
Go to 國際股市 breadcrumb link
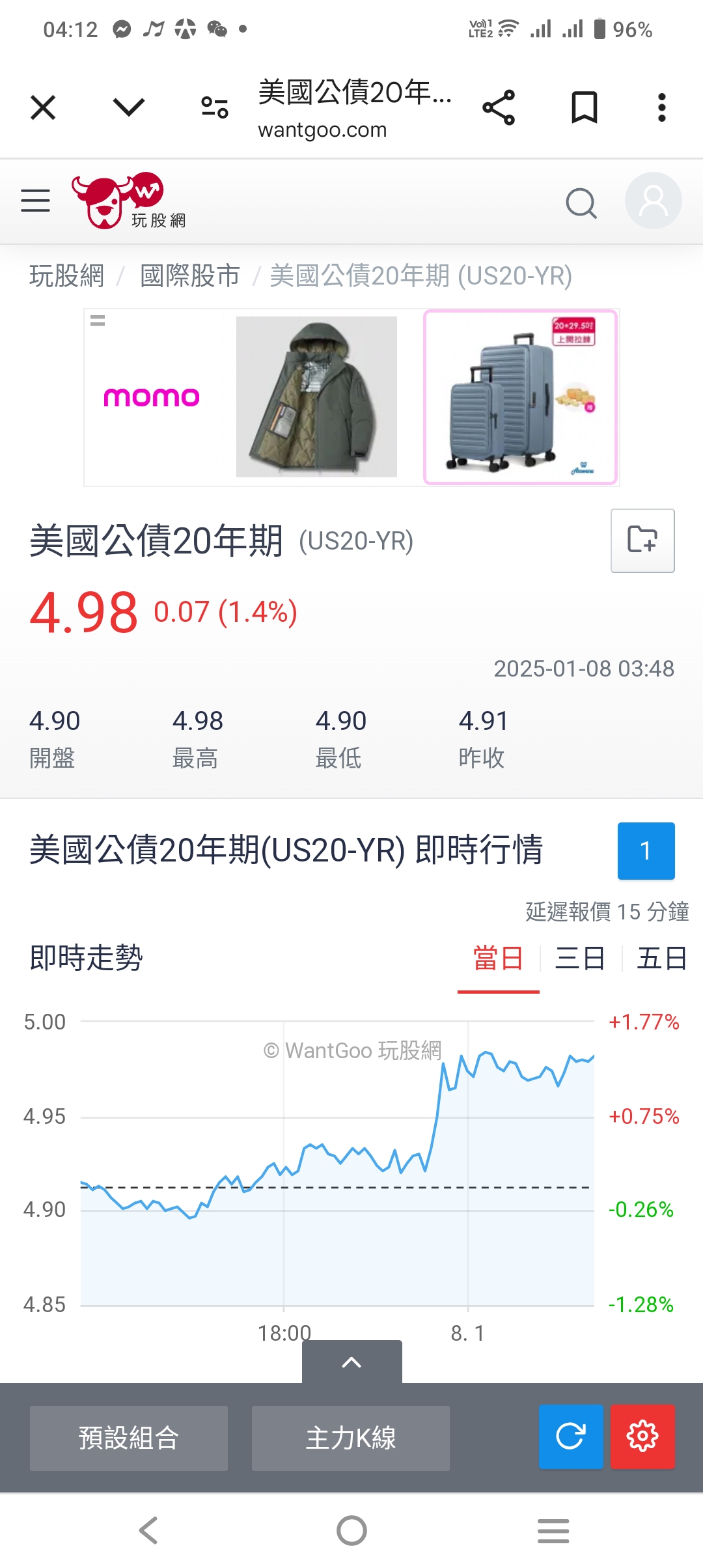point(190,276)
